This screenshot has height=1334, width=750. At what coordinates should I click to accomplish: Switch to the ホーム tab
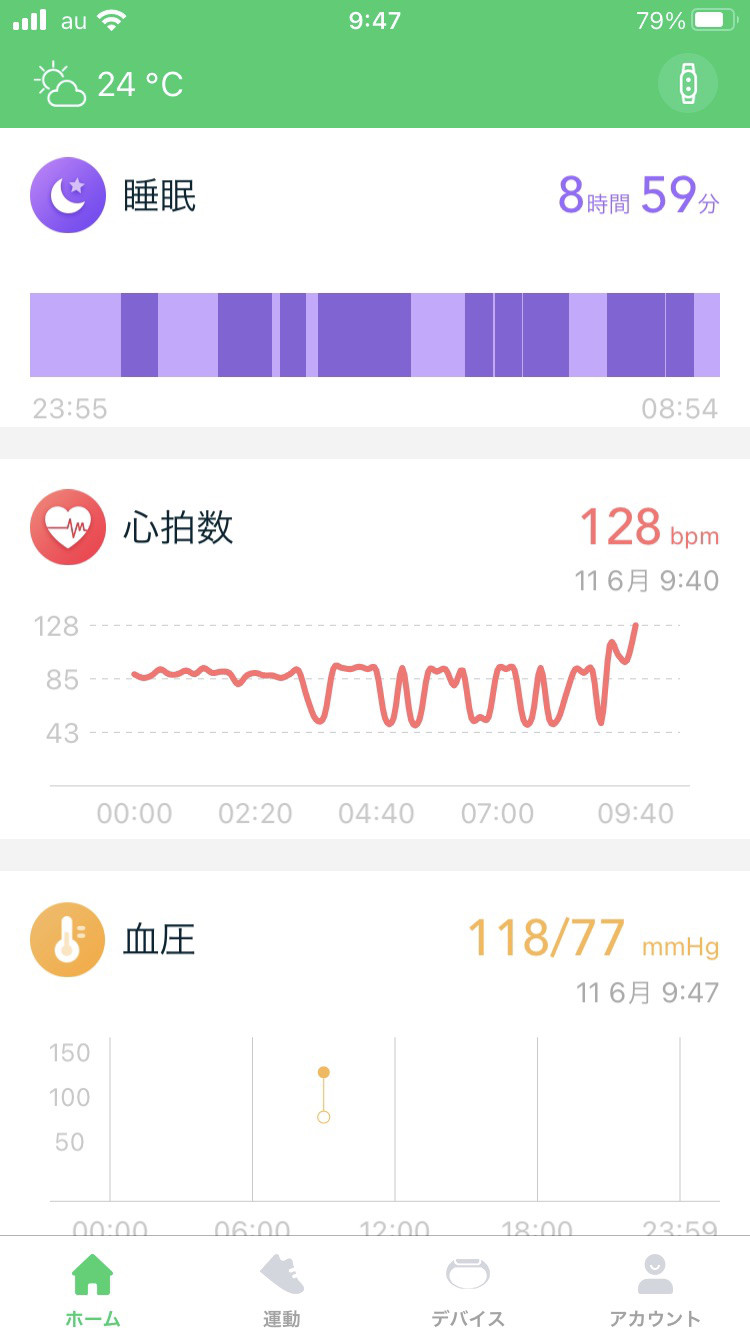[x=93, y=1290]
